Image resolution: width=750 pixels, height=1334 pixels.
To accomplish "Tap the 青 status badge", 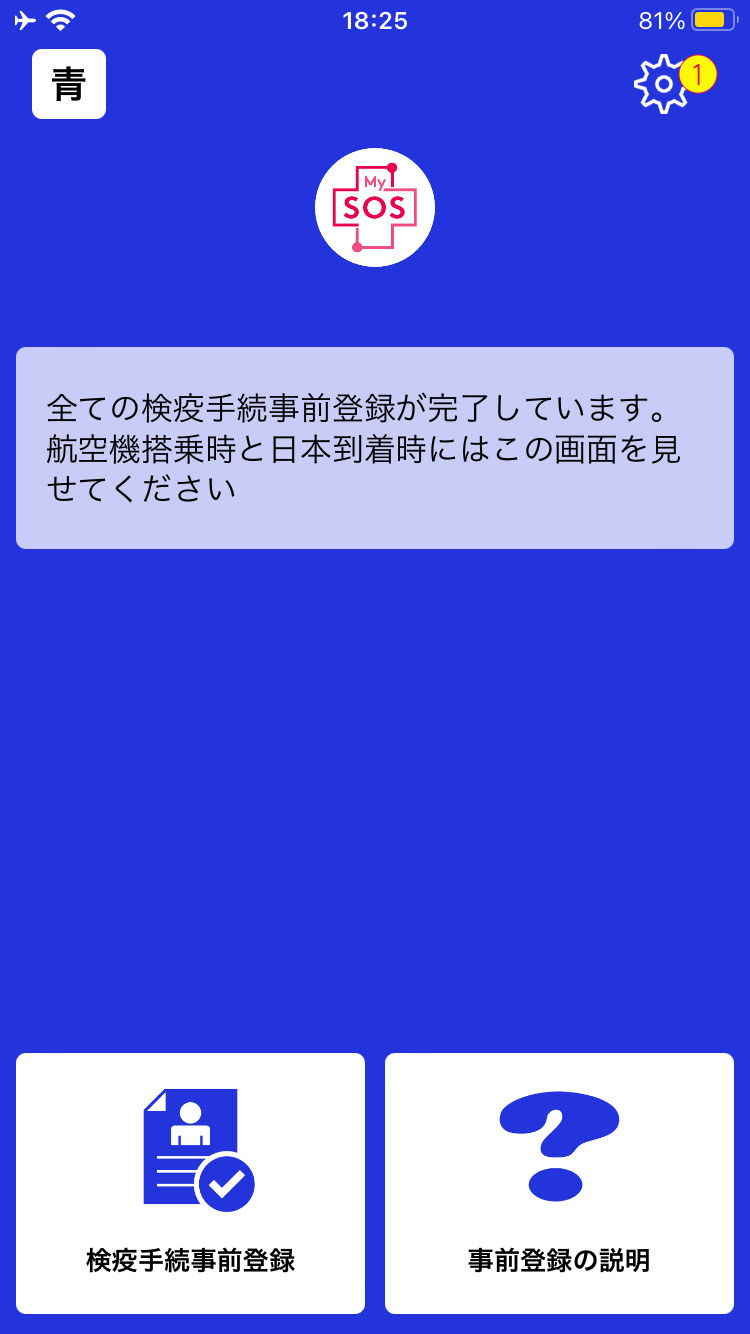I will (69, 84).
